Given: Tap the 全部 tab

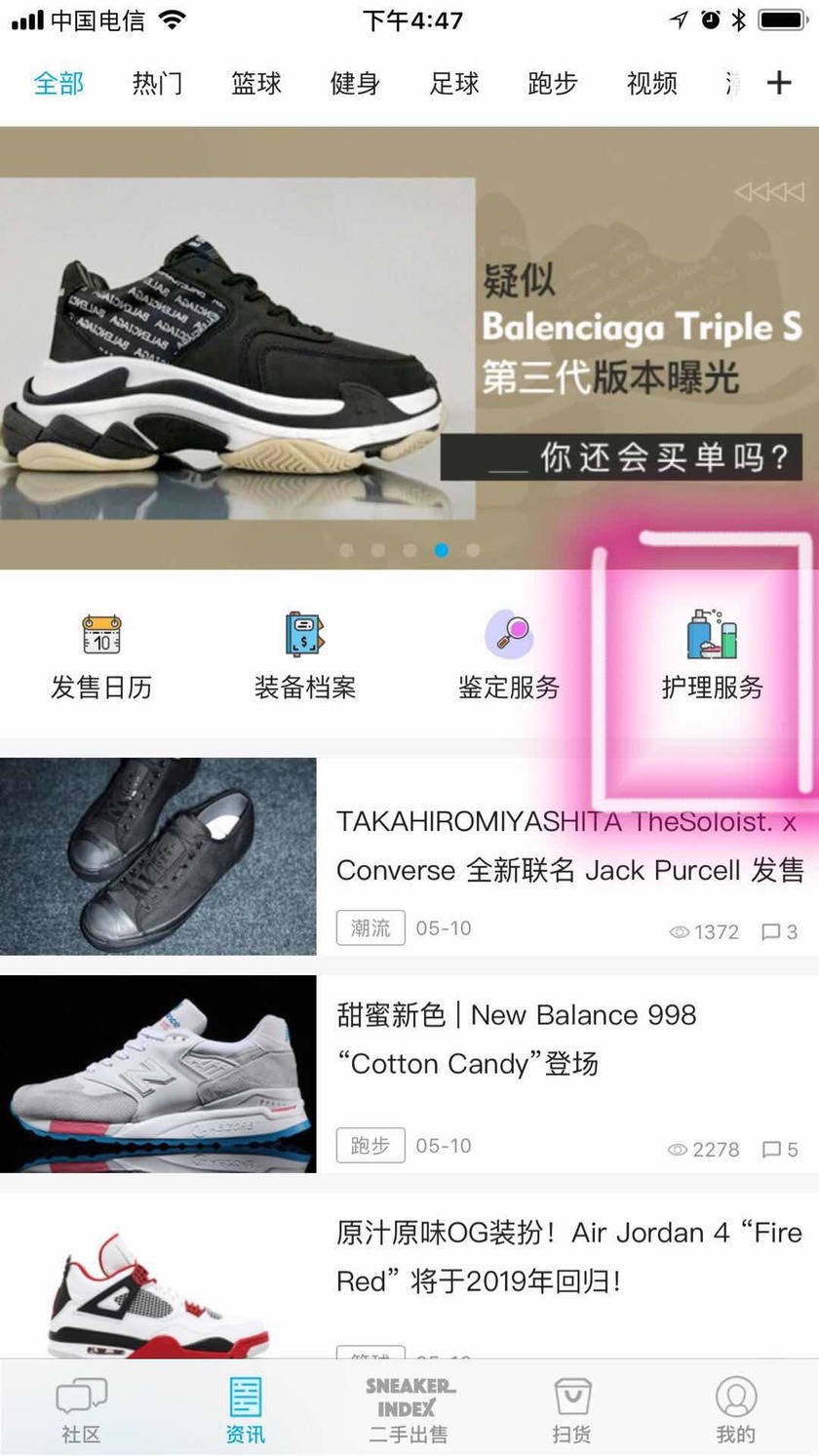Looking at the screenshot, I should [58, 84].
